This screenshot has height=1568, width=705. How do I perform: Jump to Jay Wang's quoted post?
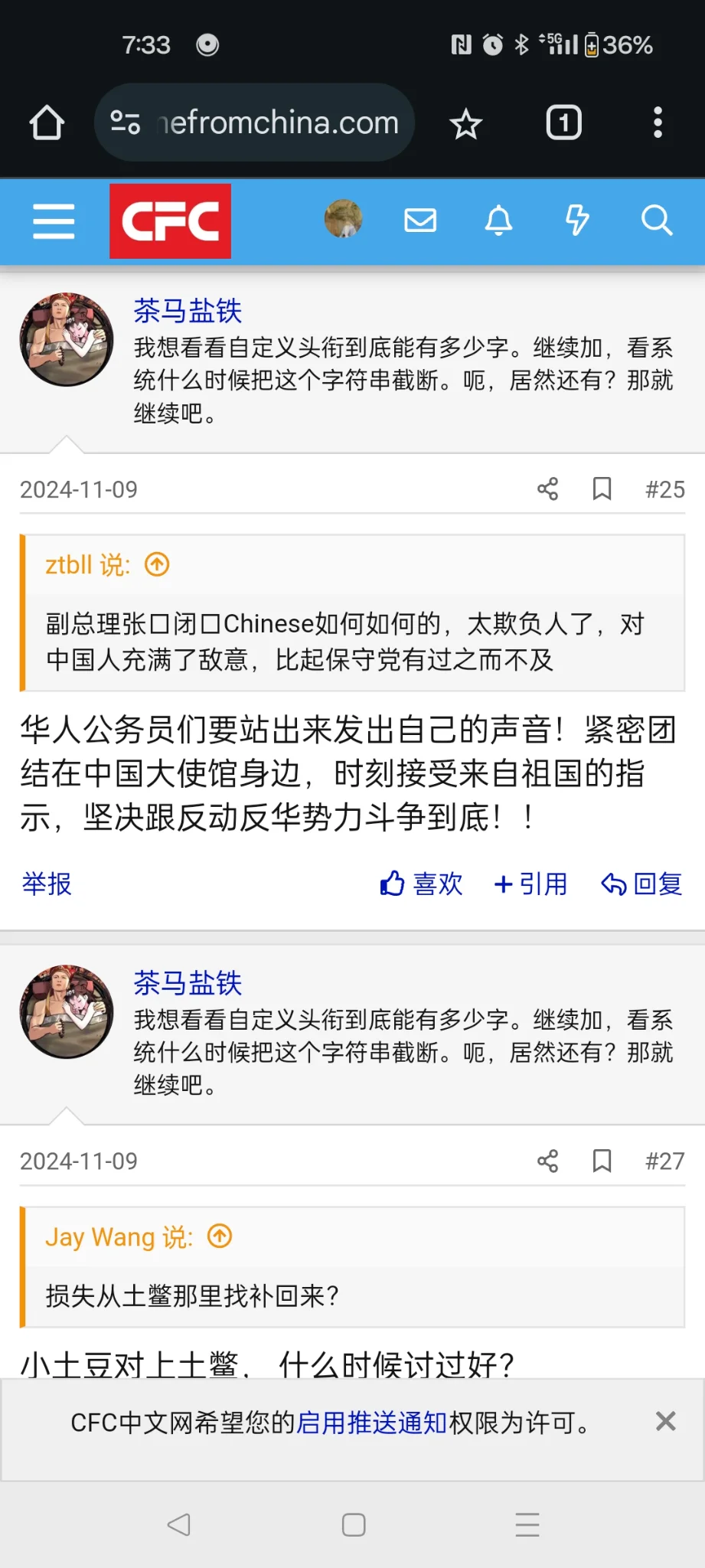pyautogui.click(x=220, y=1236)
